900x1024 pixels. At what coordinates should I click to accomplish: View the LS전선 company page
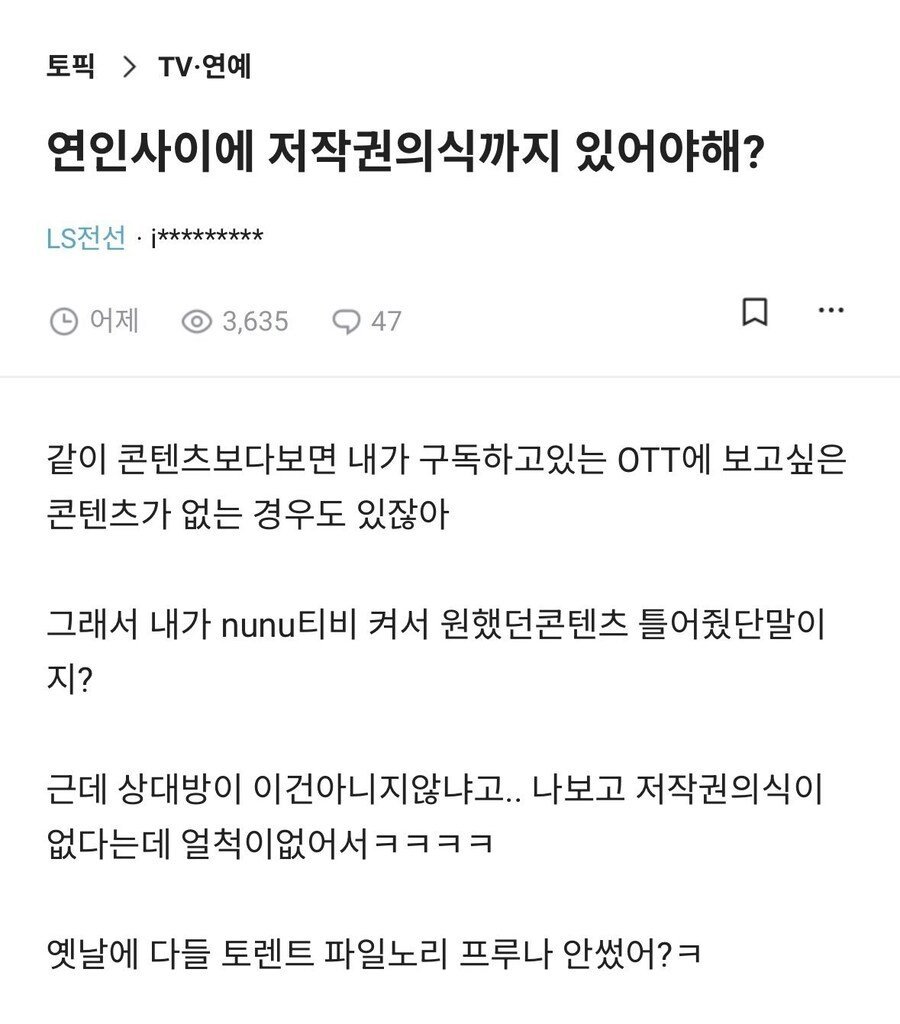pyautogui.click(x=86, y=238)
